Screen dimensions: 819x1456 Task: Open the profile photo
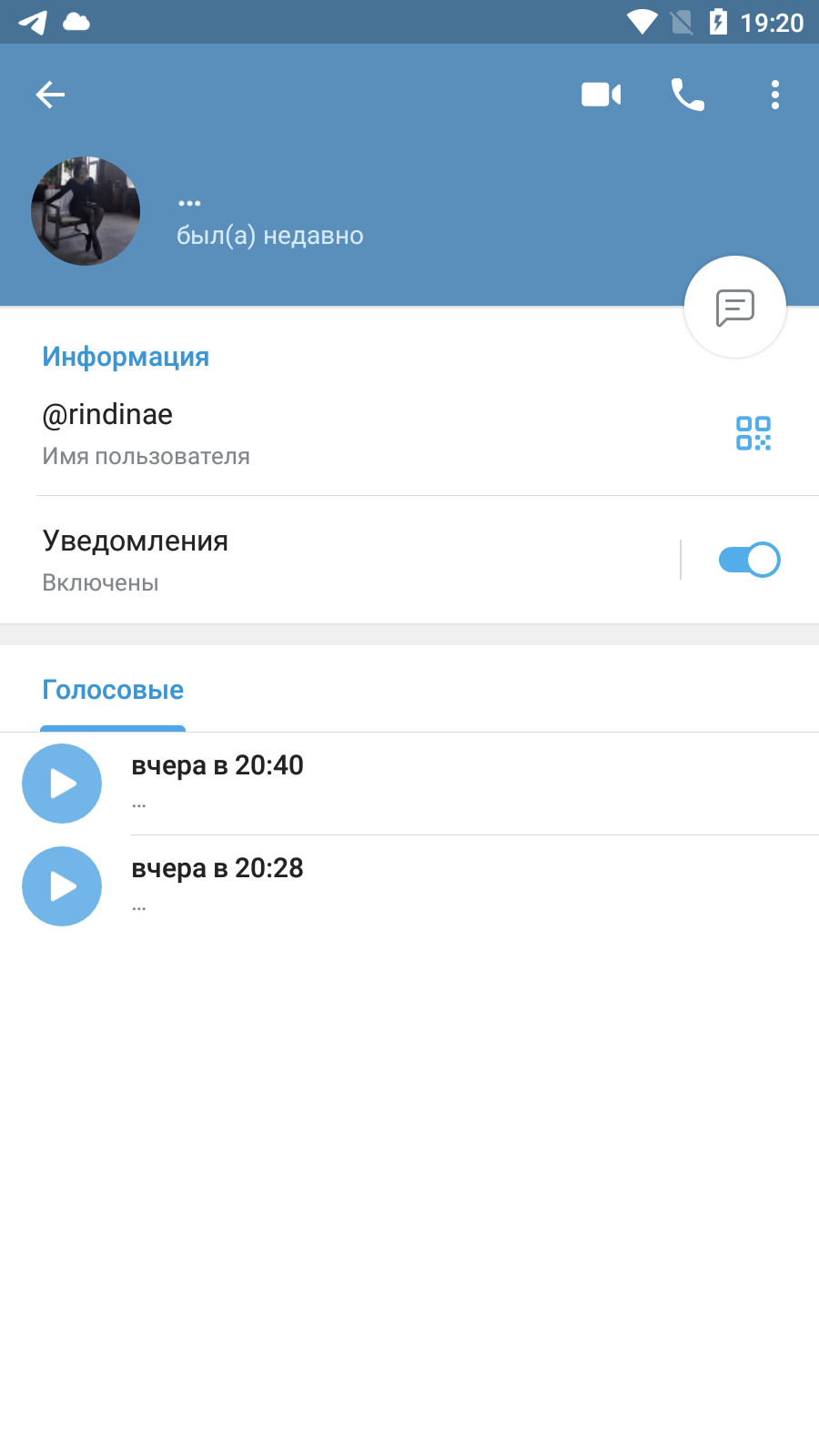point(86,211)
